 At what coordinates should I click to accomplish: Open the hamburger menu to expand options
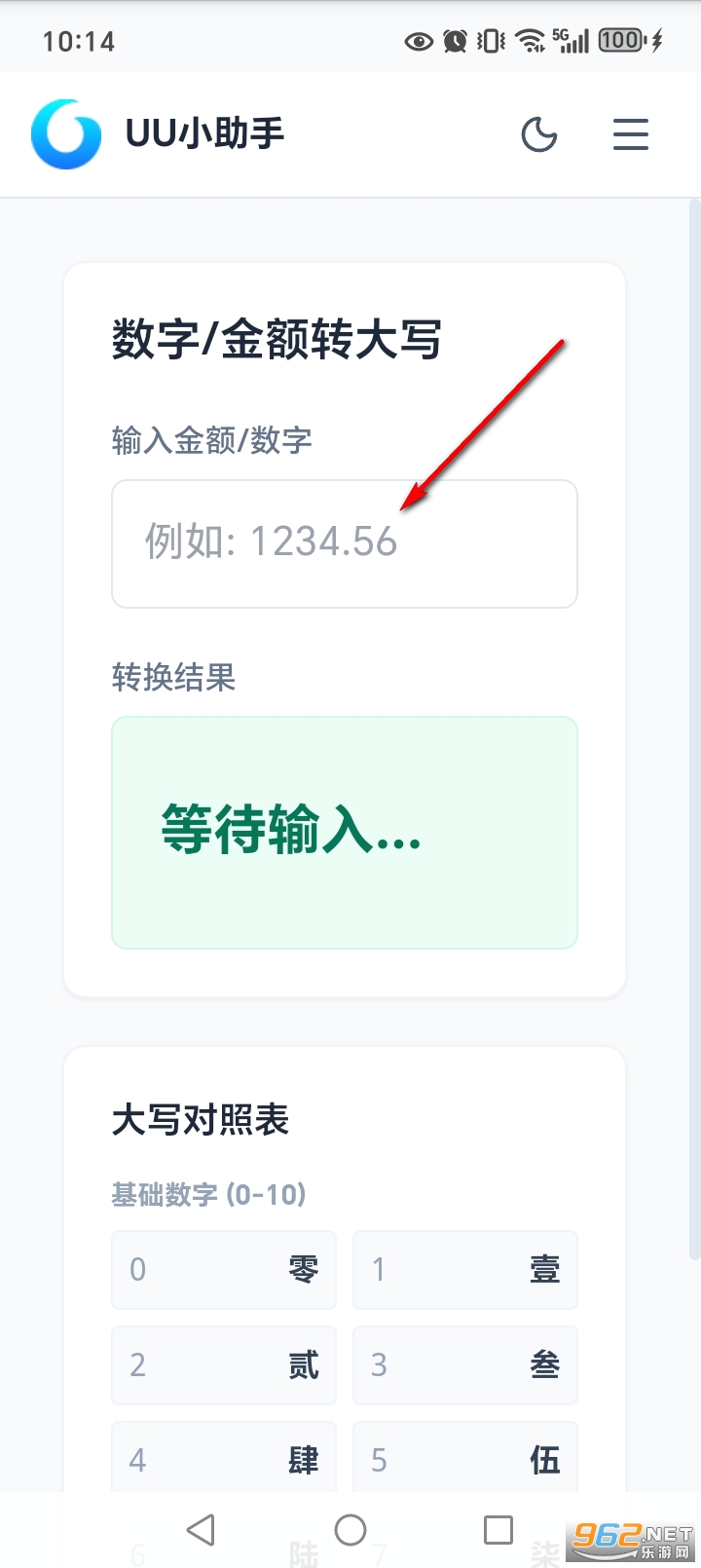pos(631,135)
